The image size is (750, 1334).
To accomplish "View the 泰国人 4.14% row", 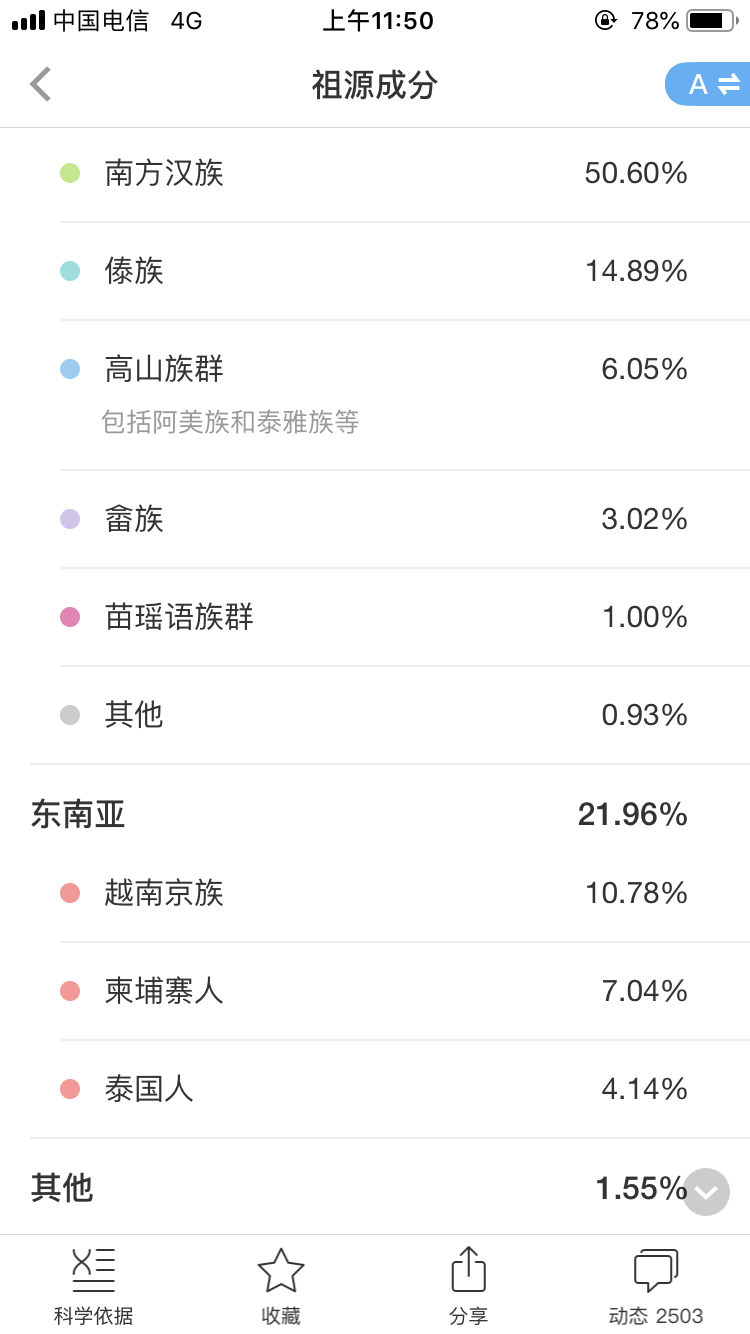I will pos(390,1089).
